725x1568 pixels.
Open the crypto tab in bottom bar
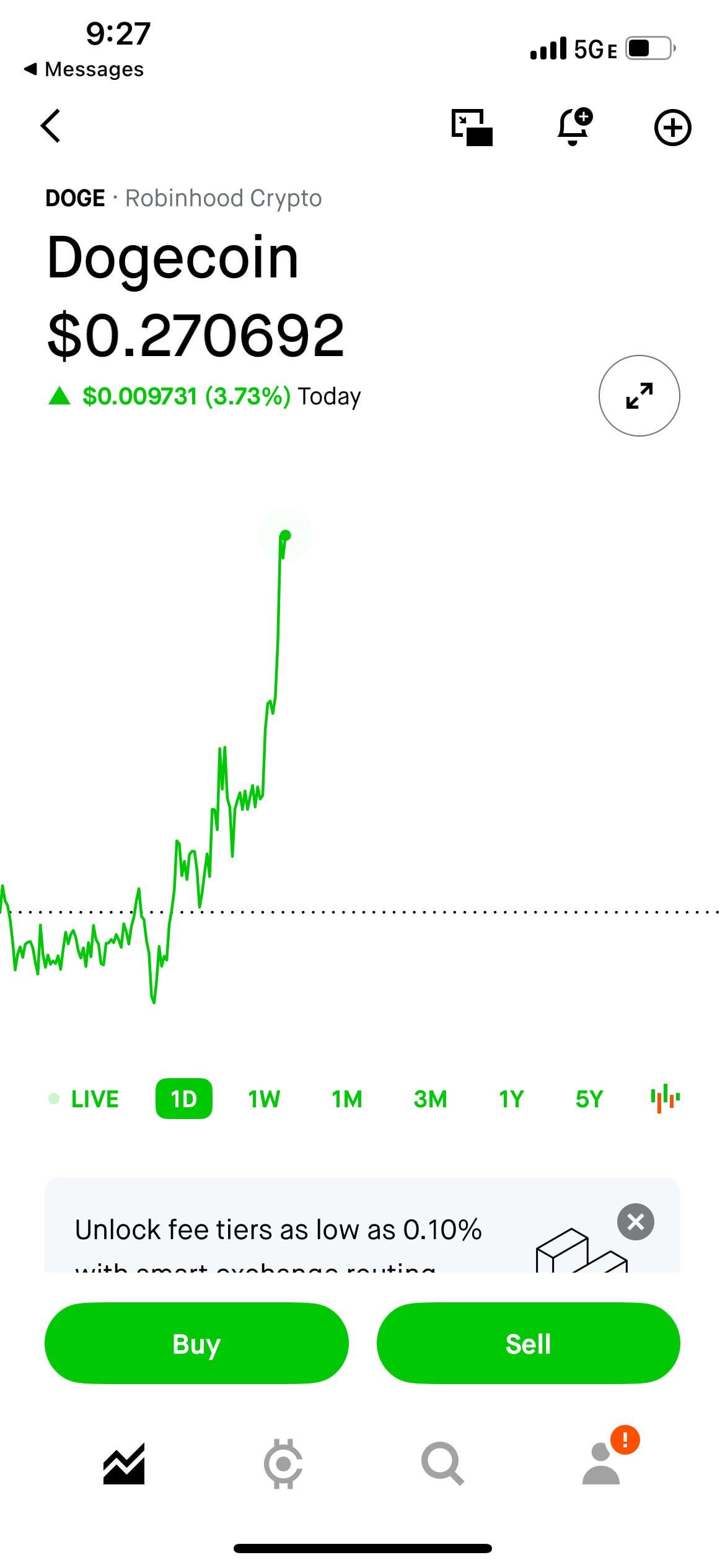(x=283, y=1464)
